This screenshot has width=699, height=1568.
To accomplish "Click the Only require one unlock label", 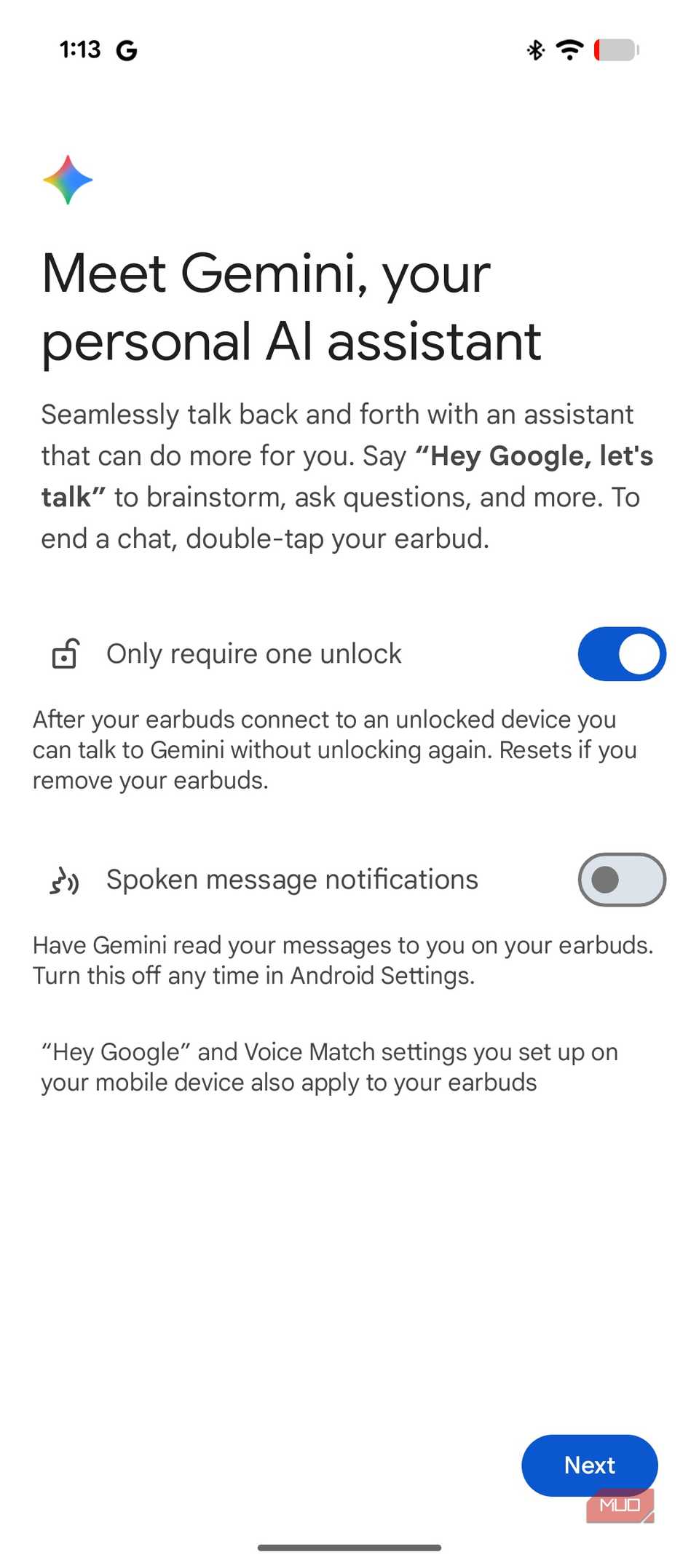I will pos(255,653).
